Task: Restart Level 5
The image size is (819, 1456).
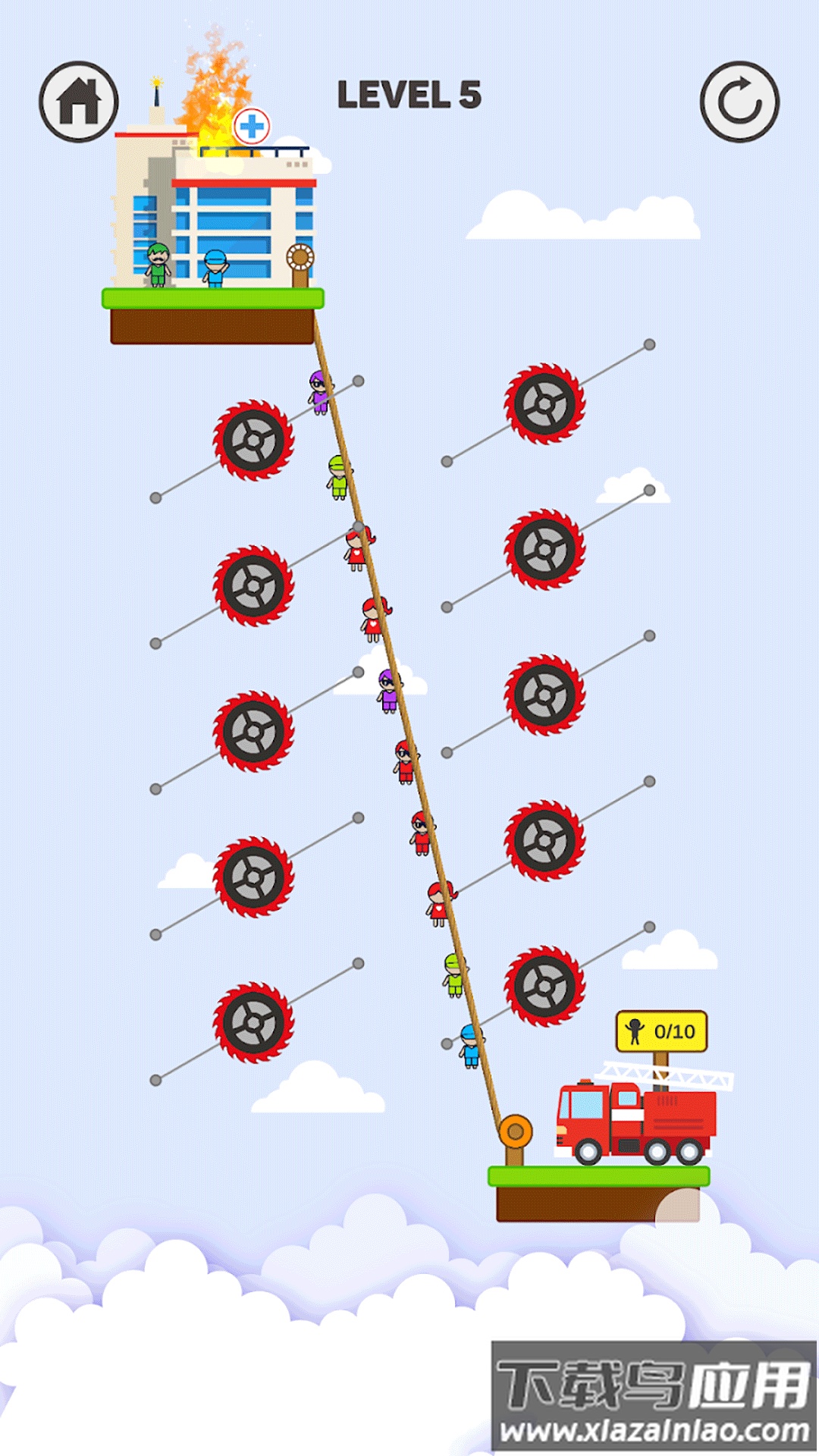Action: [x=739, y=102]
